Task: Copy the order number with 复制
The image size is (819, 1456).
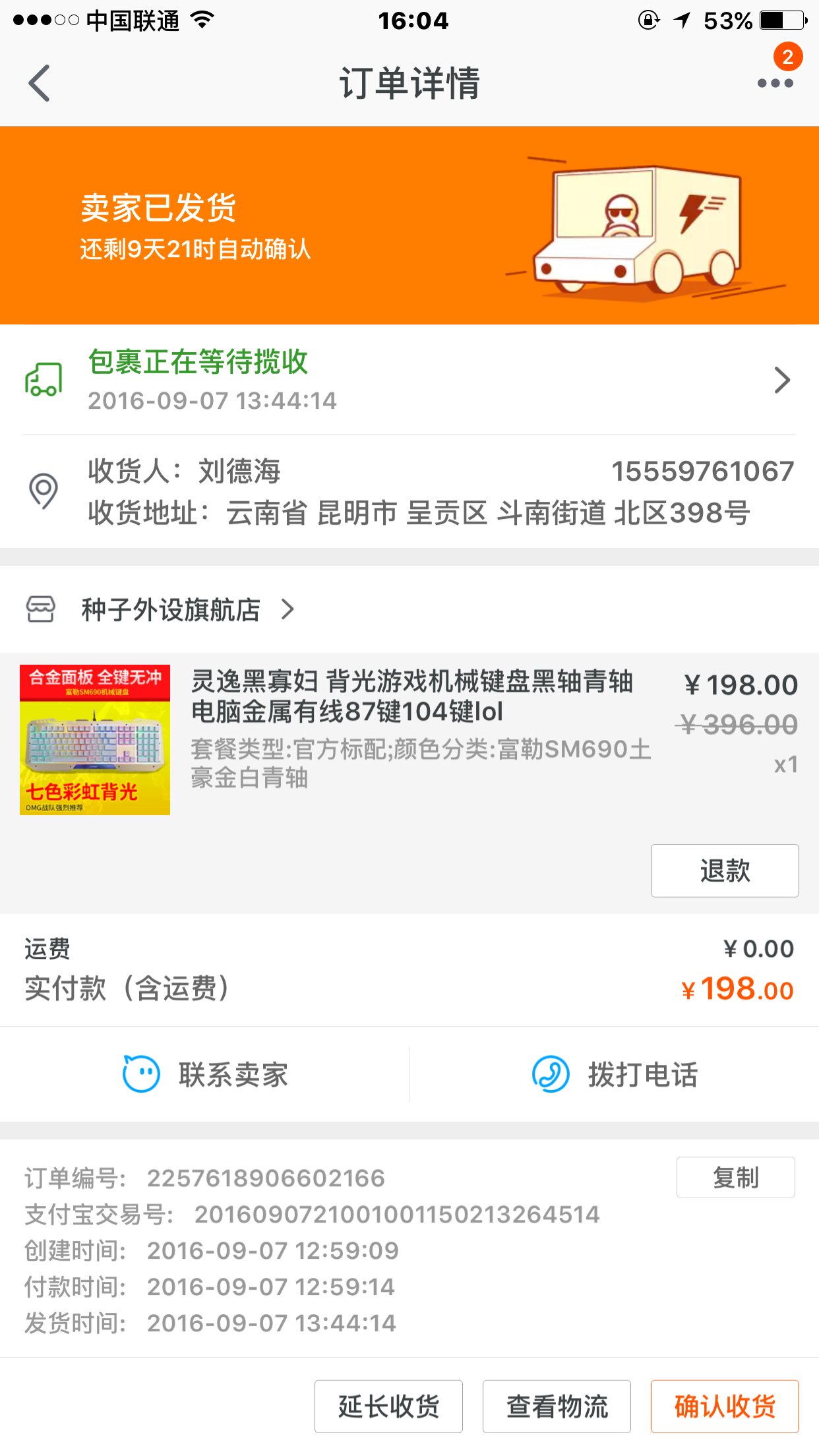Action: point(736,1177)
